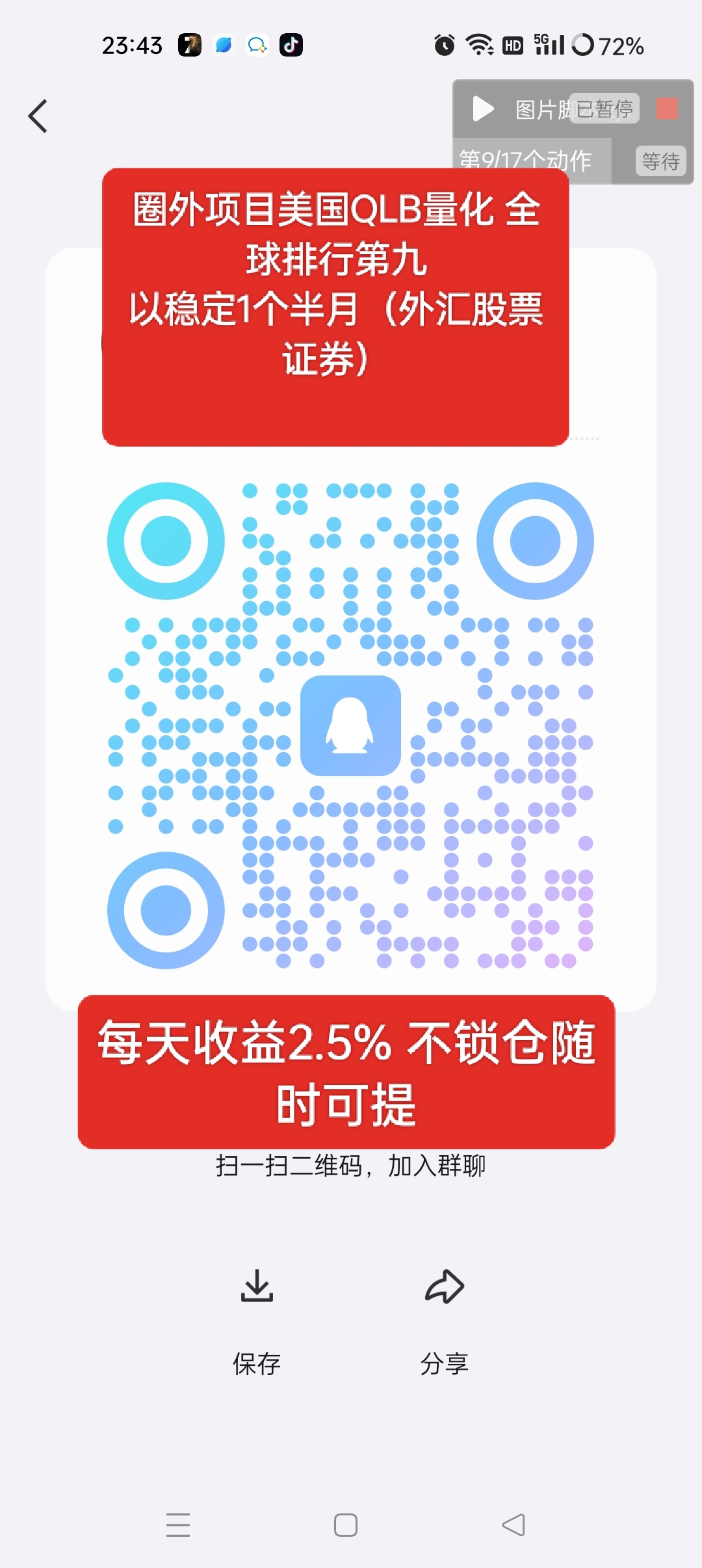Resume the paused script with the play button
The image size is (702, 1568).
(482, 109)
